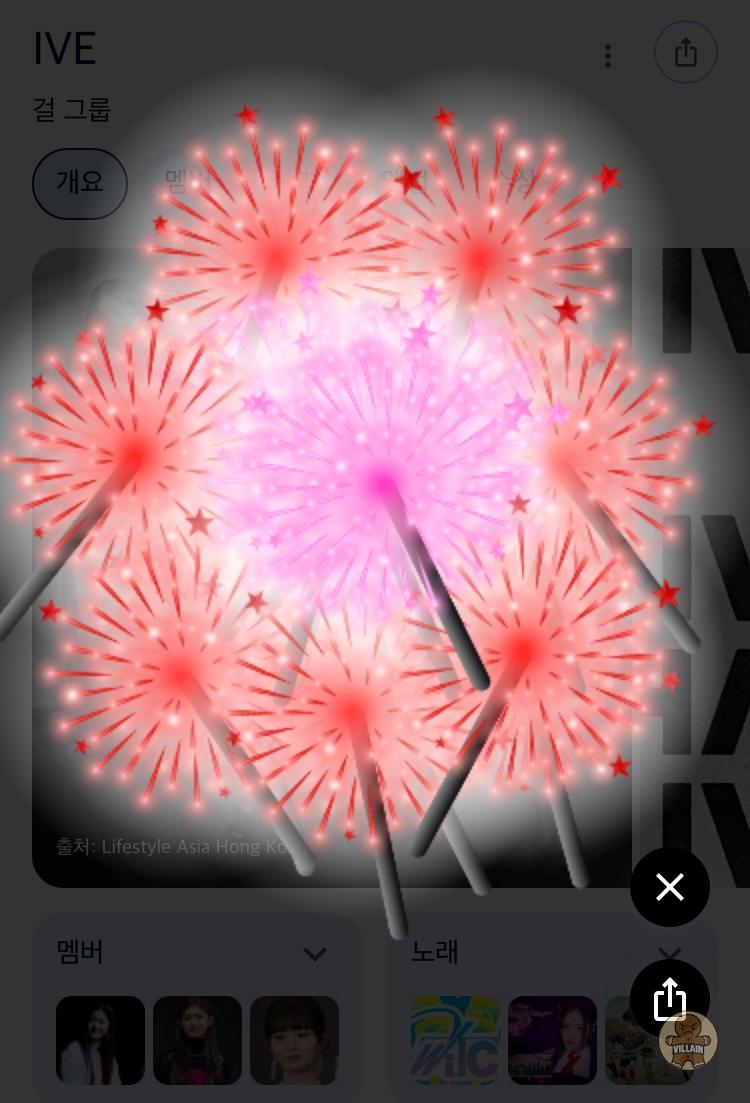Select the 개요 tab
The width and height of the screenshot is (750, 1103).
tap(80, 183)
